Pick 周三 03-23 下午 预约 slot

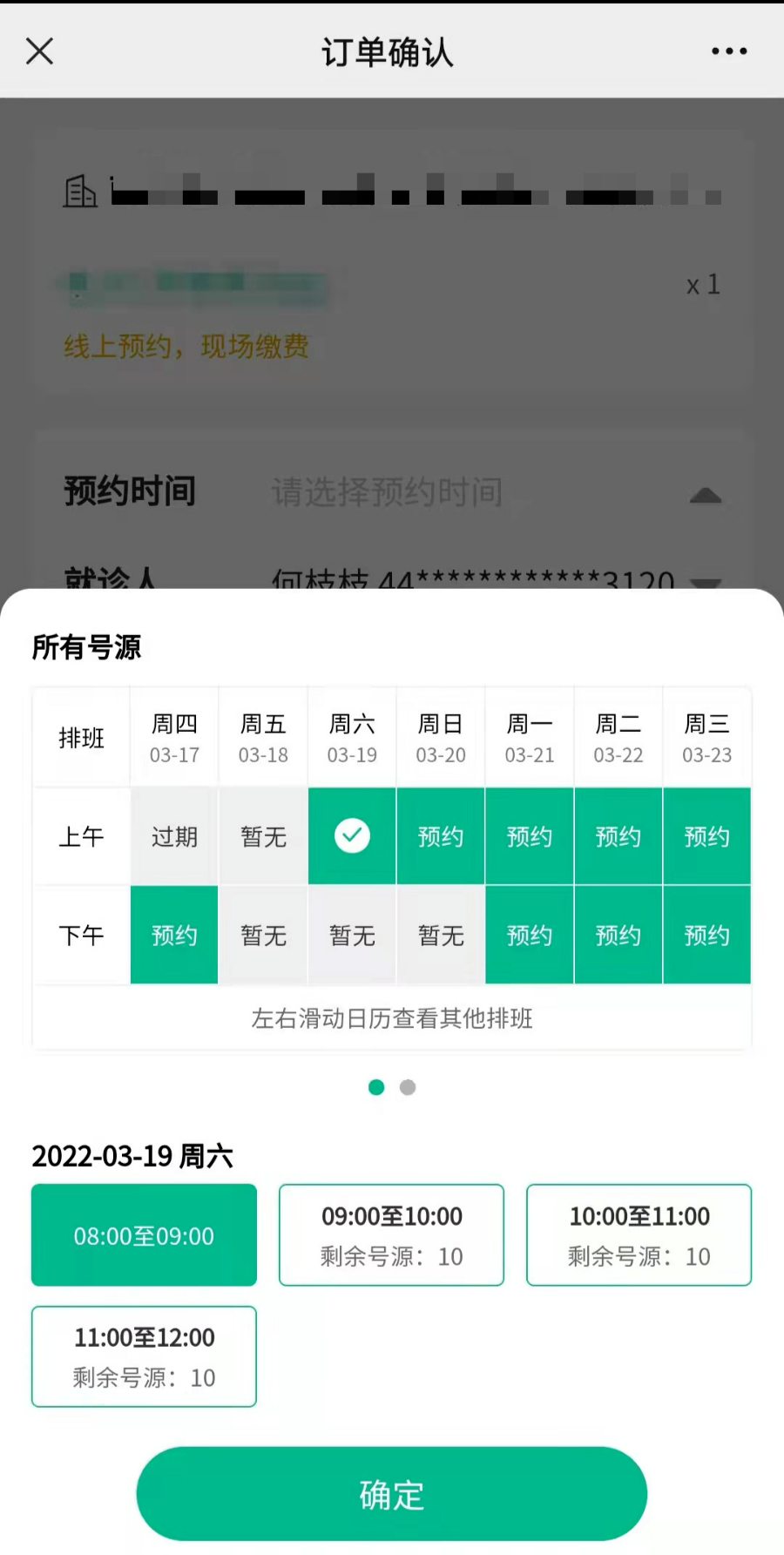tap(706, 935)
